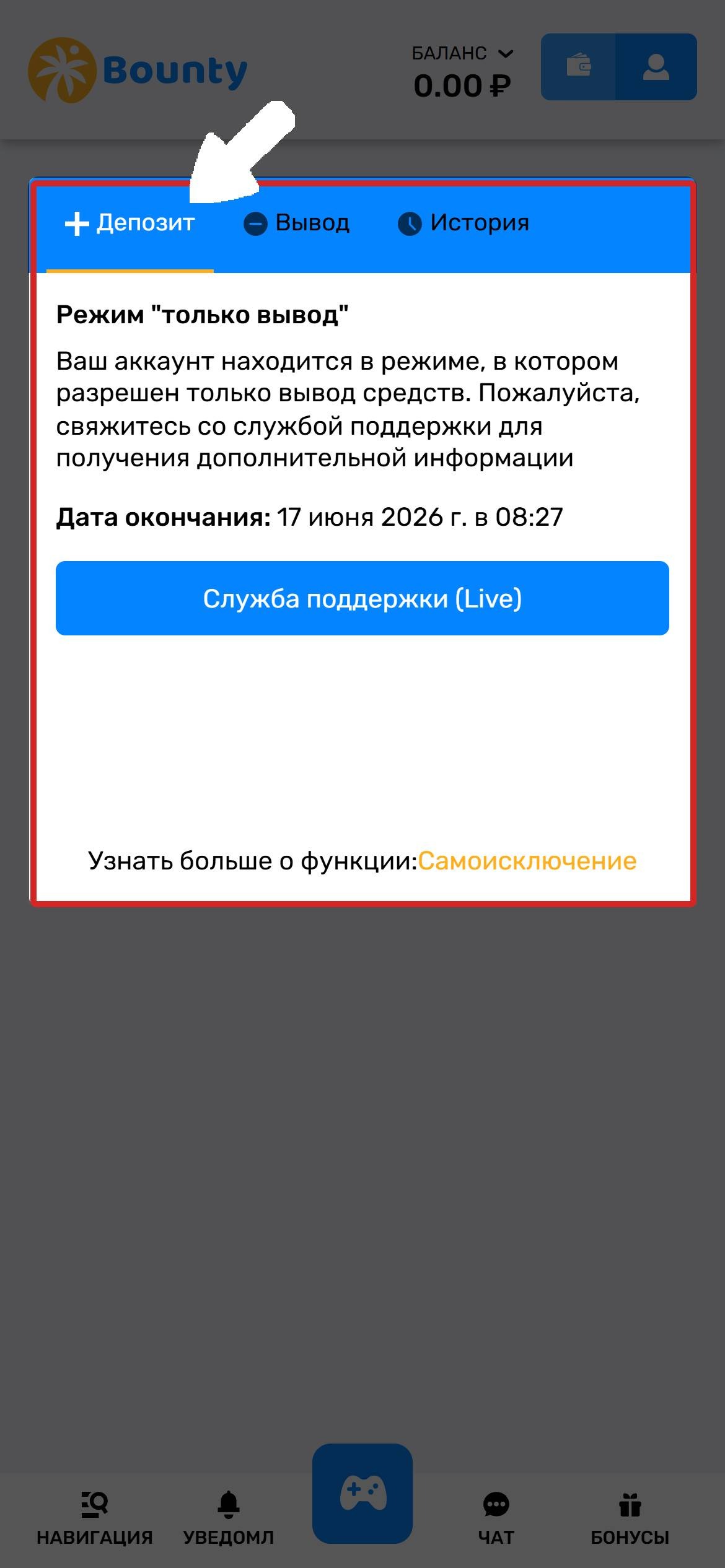The height and width of the screenshot is (1568, 725).
Task: Open НАВИГАЦИЯ in bottom bar
Action: [95, 1518]
